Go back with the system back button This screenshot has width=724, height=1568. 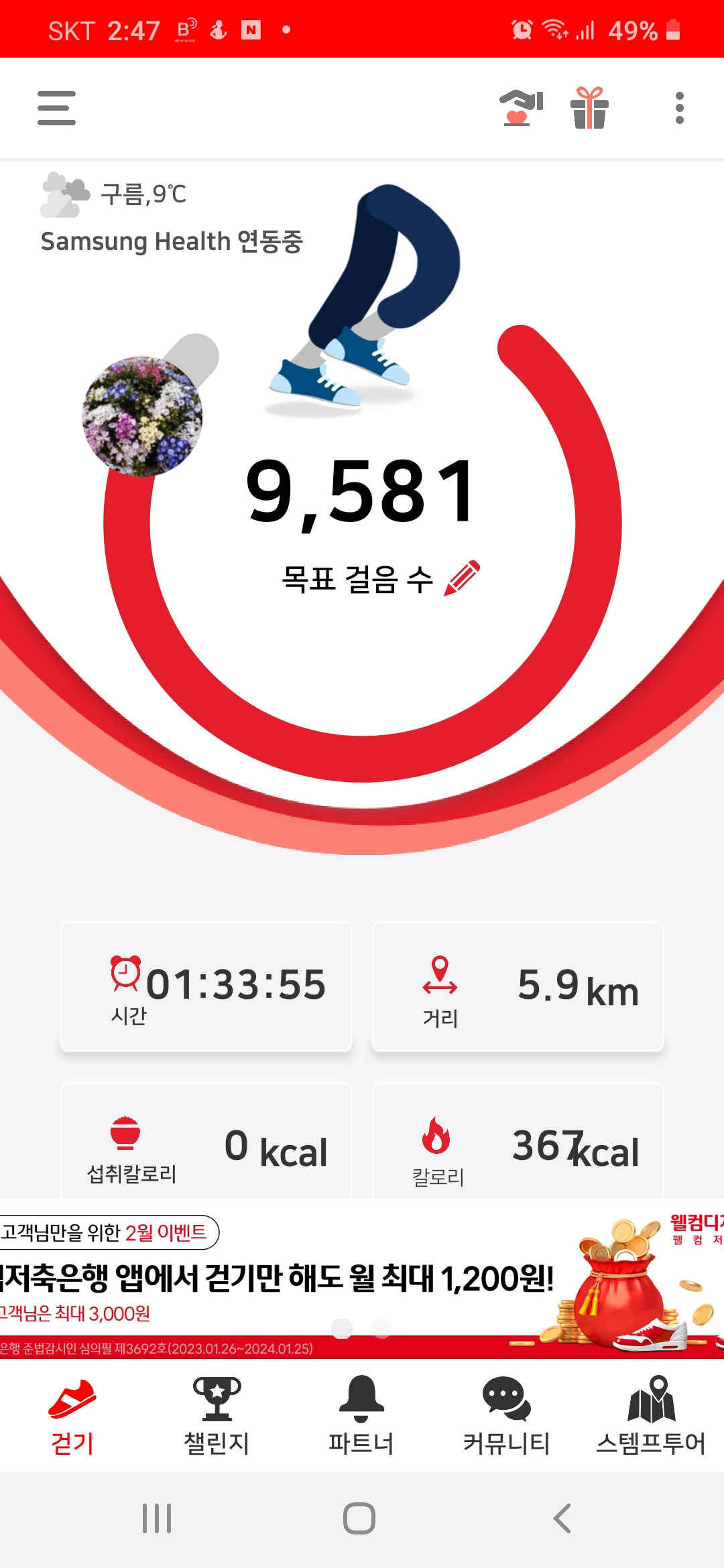click(x=562, y=1518)
